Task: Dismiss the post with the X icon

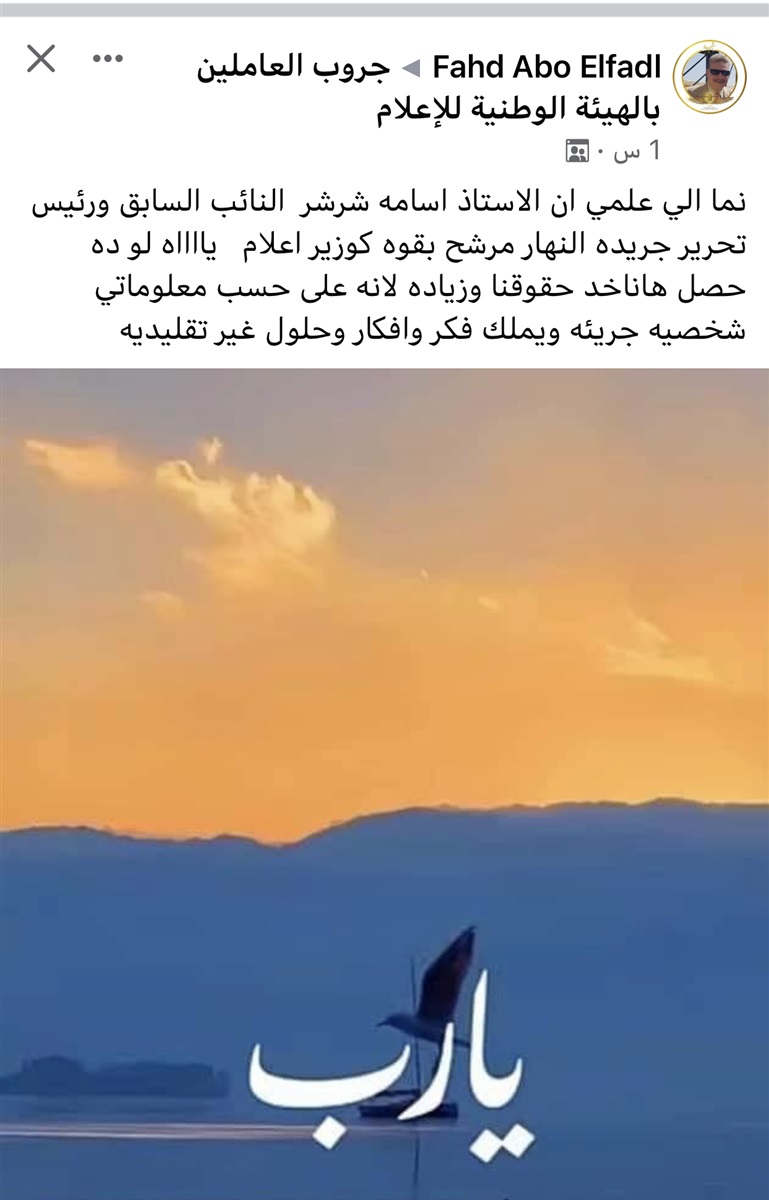Action: coord(40,59)
